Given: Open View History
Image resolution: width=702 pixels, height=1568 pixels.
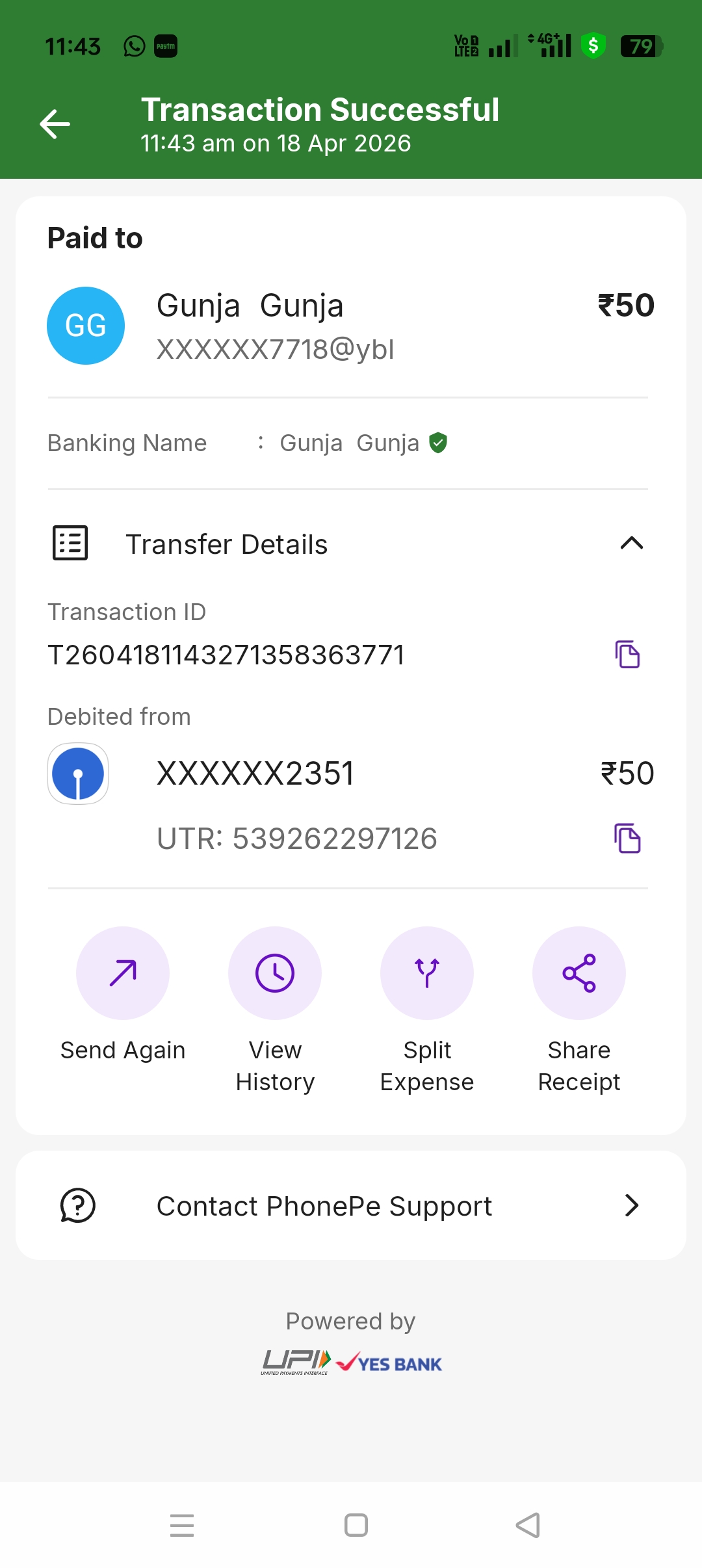Looking at the screenshot, I should pos(275,973).
